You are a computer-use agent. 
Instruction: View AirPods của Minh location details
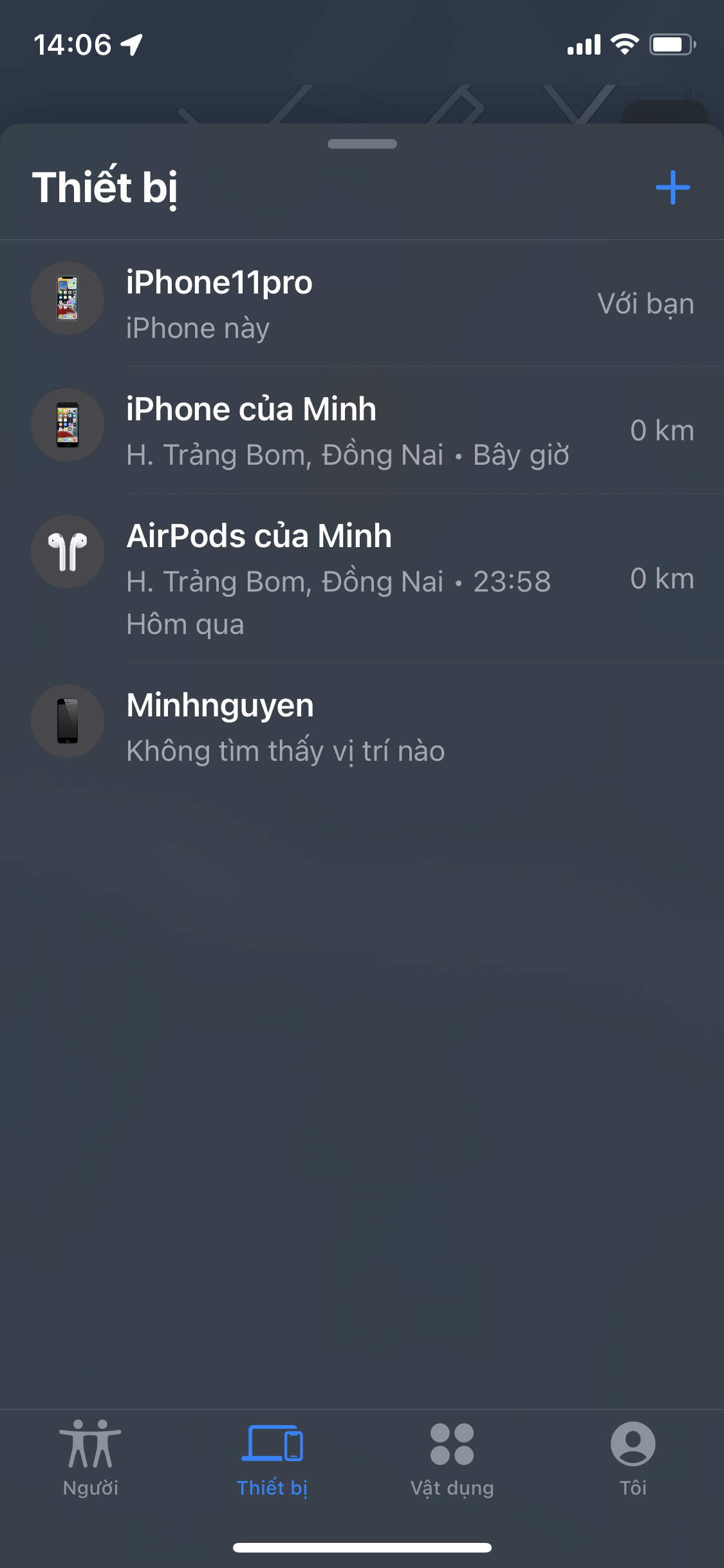(x=360, y=578)
